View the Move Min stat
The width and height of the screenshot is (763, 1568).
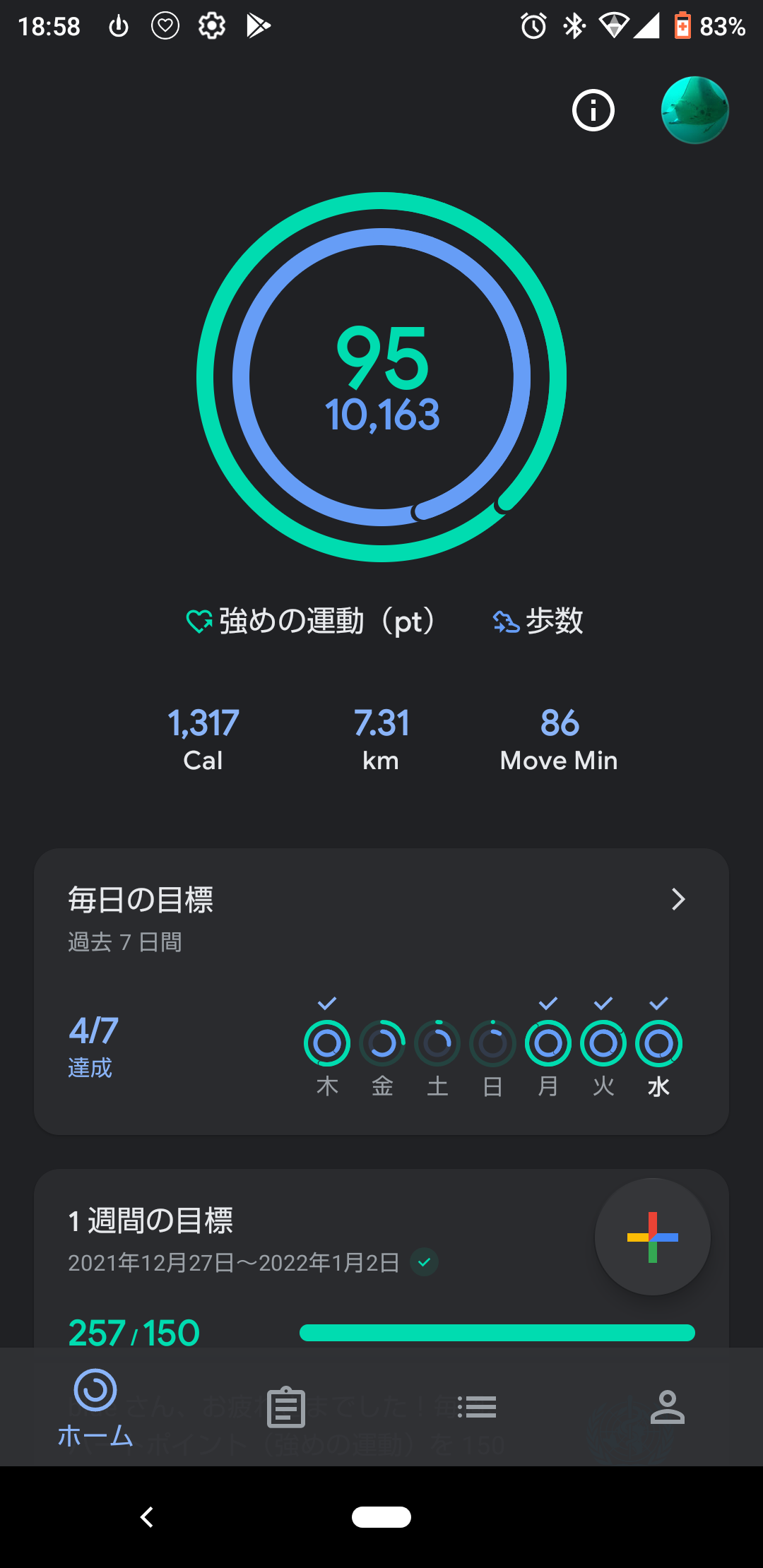pos(559,739)
